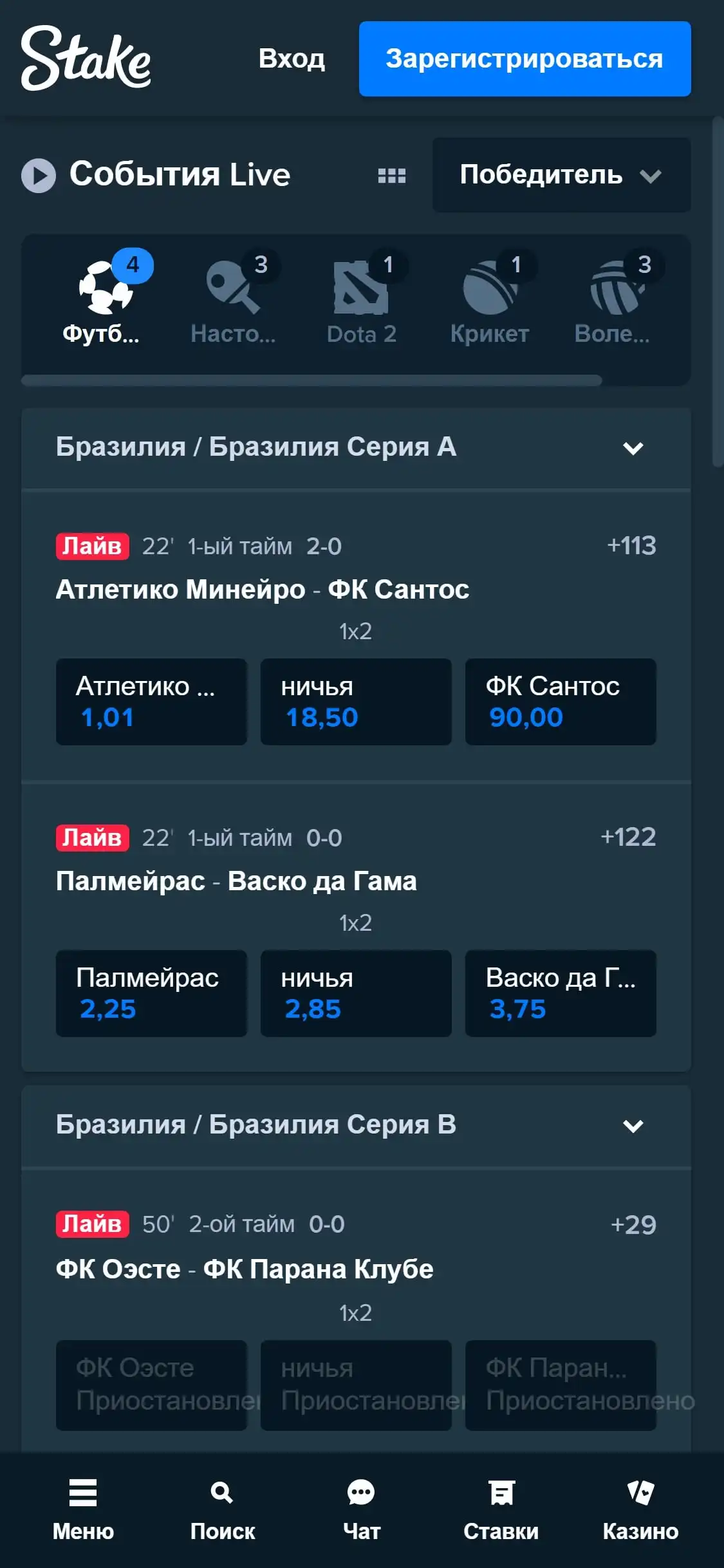Tap the Зарегистрироваться sign-up button
Viewport: 724px width, 1568px height.
tap(524, 59)
